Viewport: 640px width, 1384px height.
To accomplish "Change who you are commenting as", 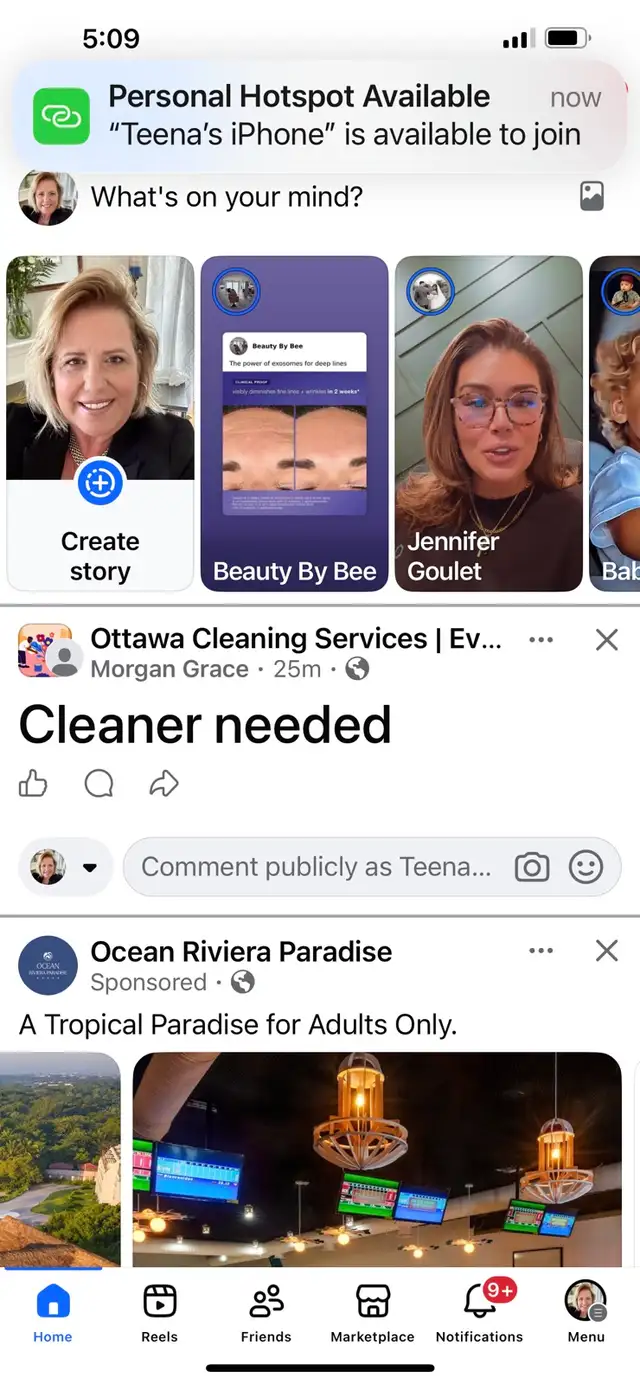I will click(x=66, y=867).
